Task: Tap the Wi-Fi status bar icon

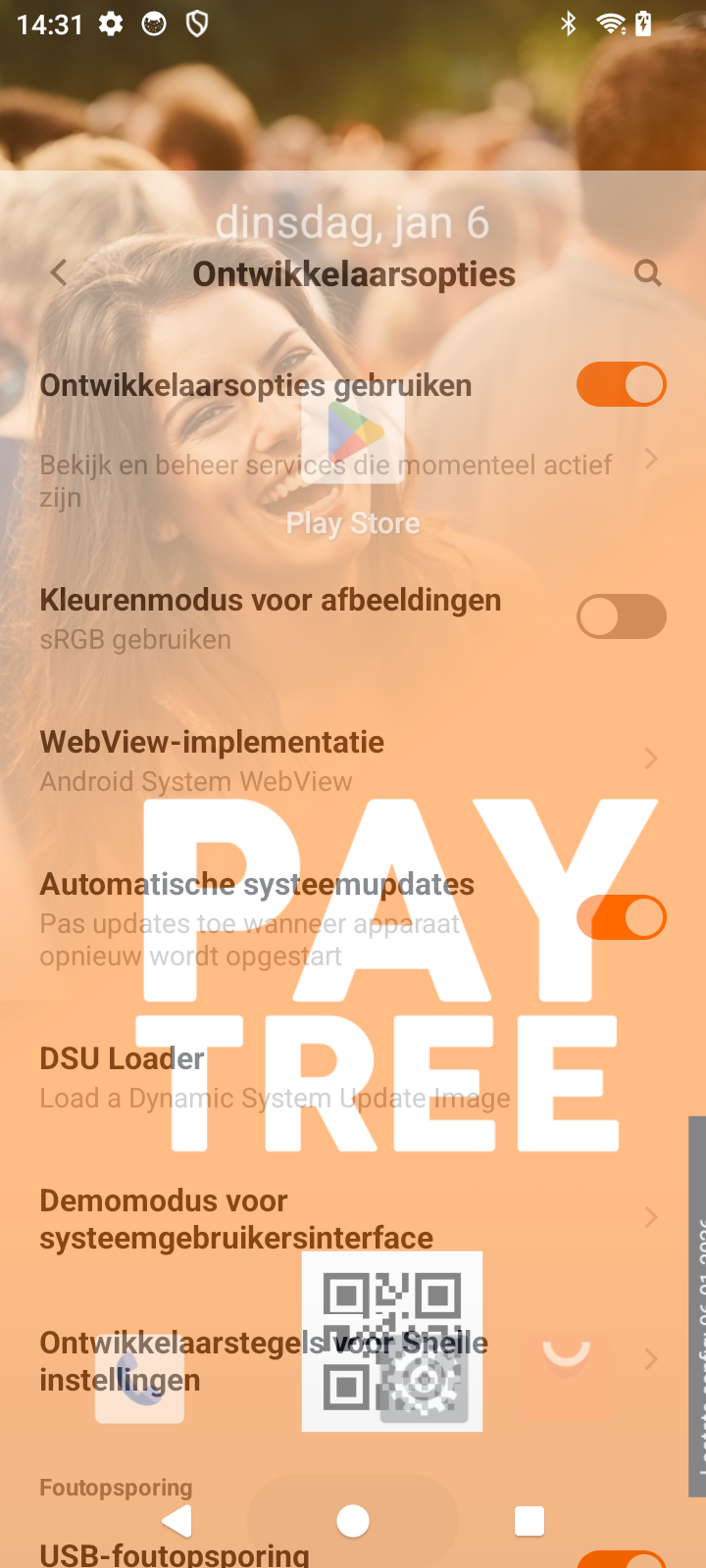Action: pos(613,24)
